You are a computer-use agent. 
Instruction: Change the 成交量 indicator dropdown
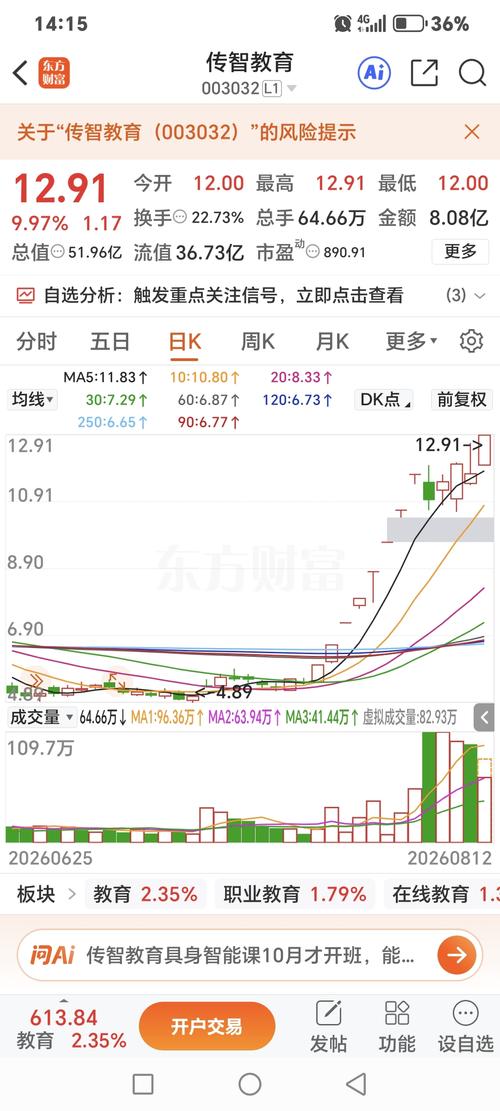42,717
